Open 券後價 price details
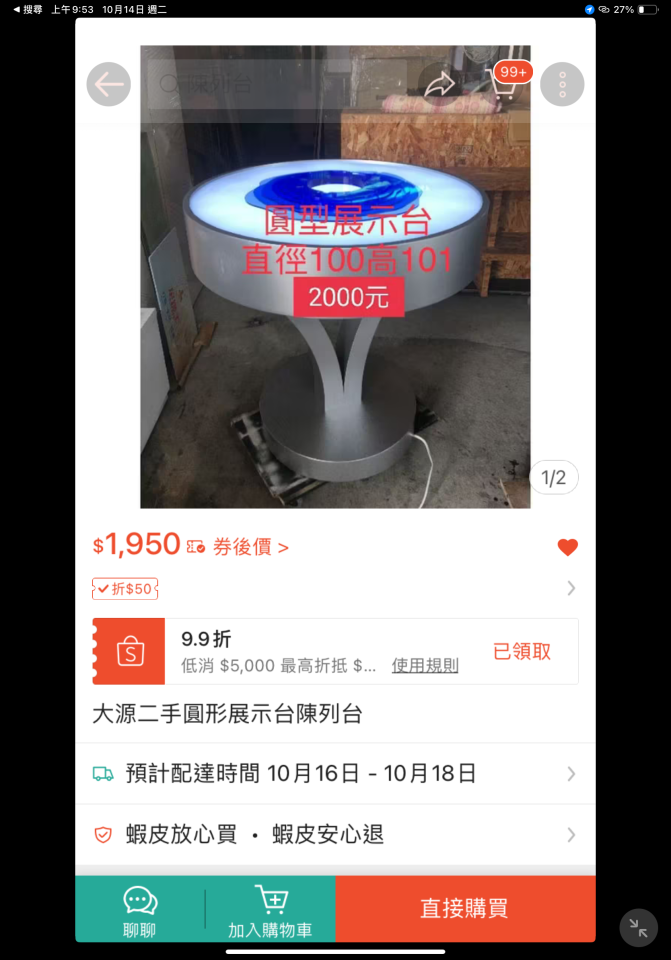The image size is (671, 960). click(x=250, y=547)
